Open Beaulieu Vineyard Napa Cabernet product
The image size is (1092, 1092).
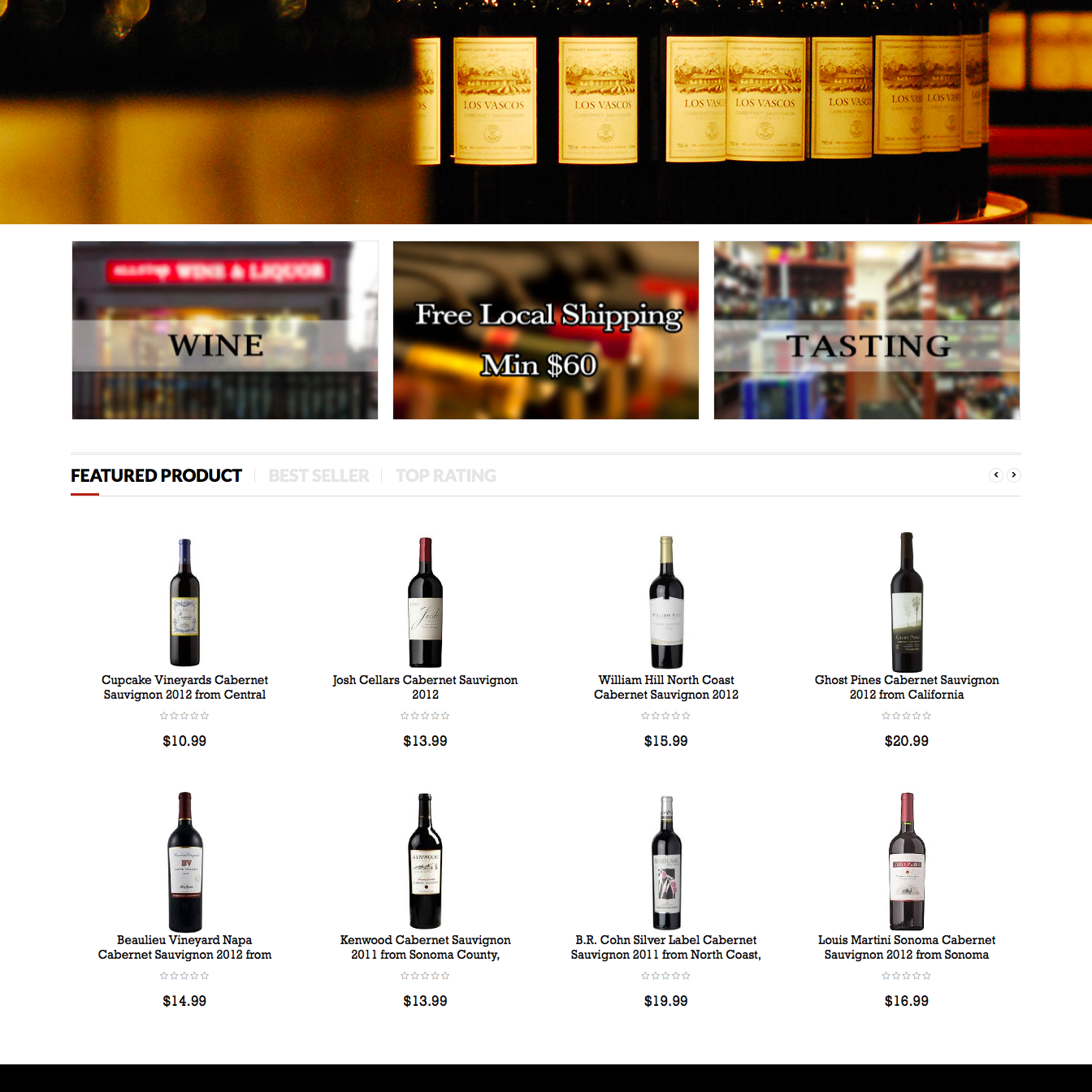click(x=184, y=947)
